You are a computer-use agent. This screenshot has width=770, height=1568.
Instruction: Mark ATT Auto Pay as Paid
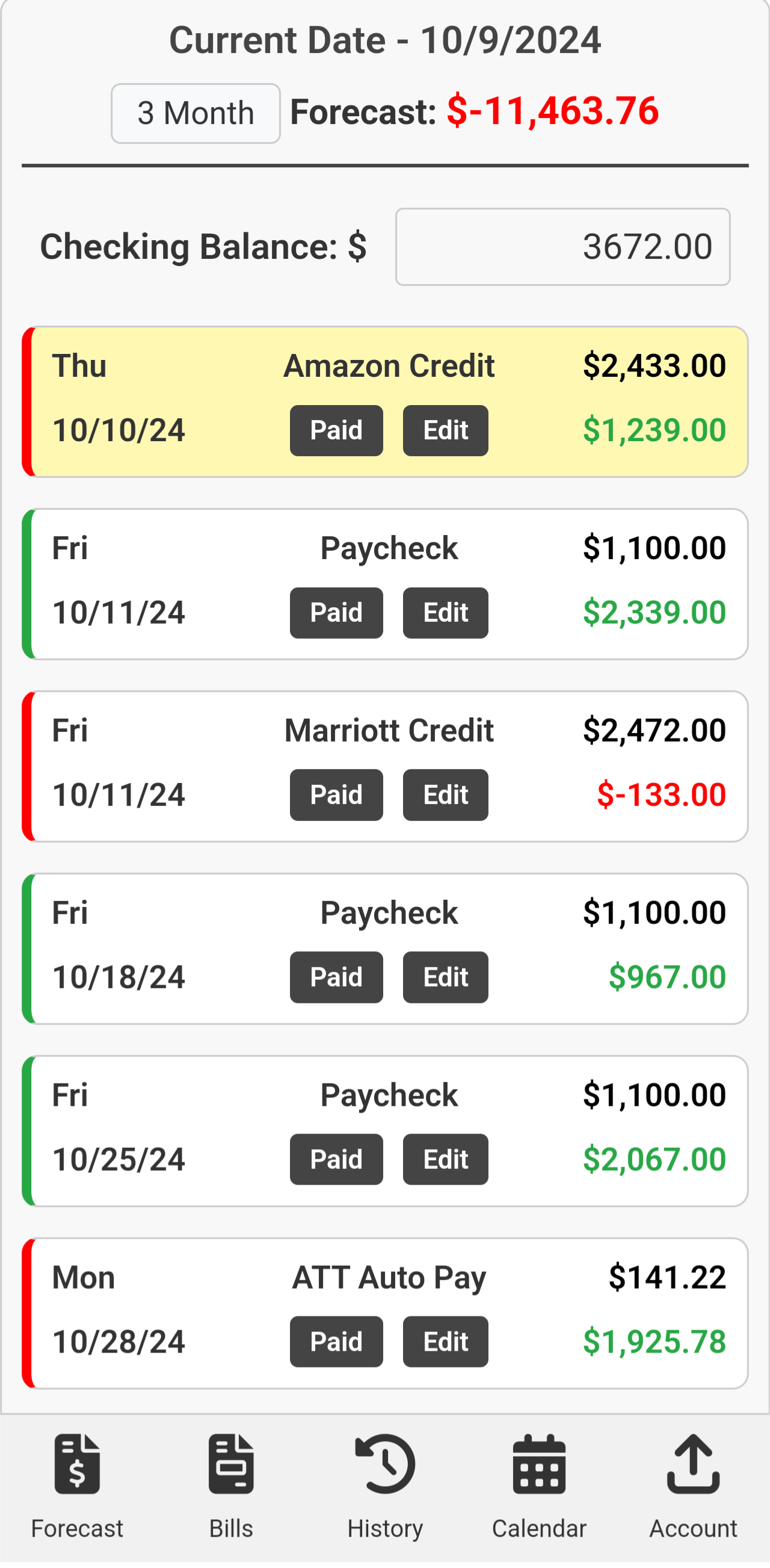[336, 1342]
